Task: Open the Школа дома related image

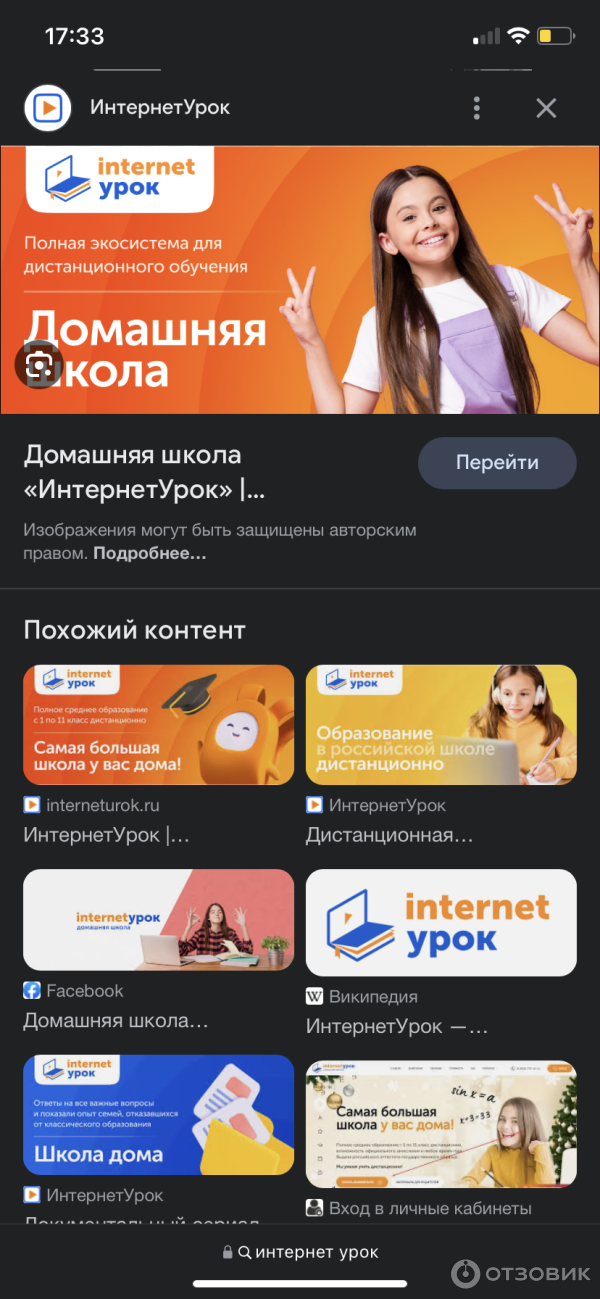Action: click(158, 1114)
